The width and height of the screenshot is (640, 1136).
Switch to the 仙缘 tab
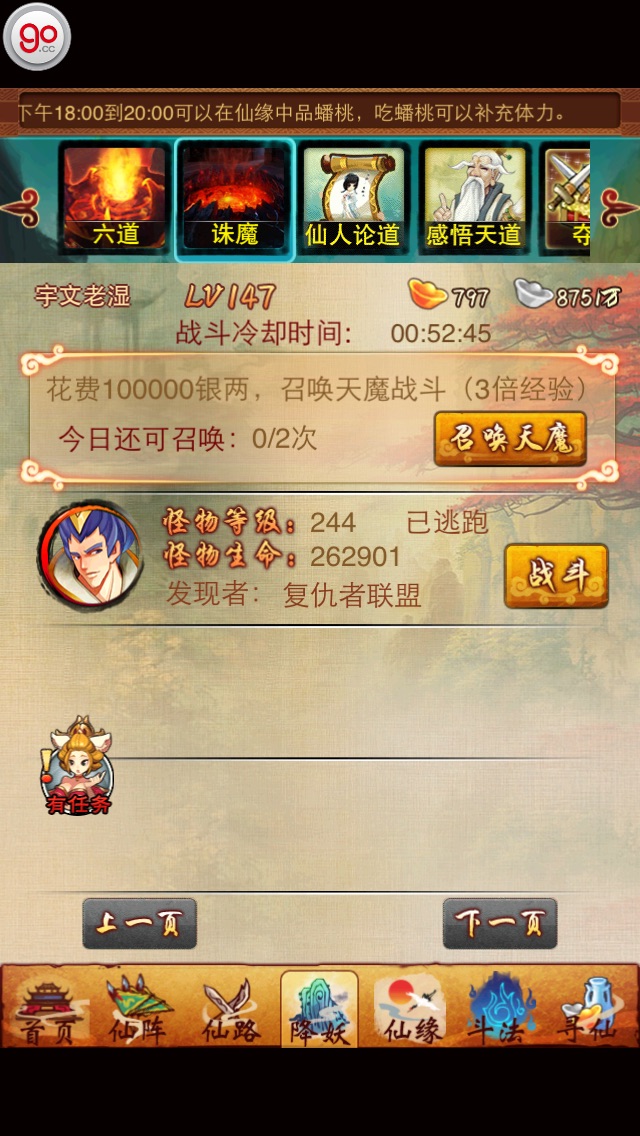point(410,1010)
